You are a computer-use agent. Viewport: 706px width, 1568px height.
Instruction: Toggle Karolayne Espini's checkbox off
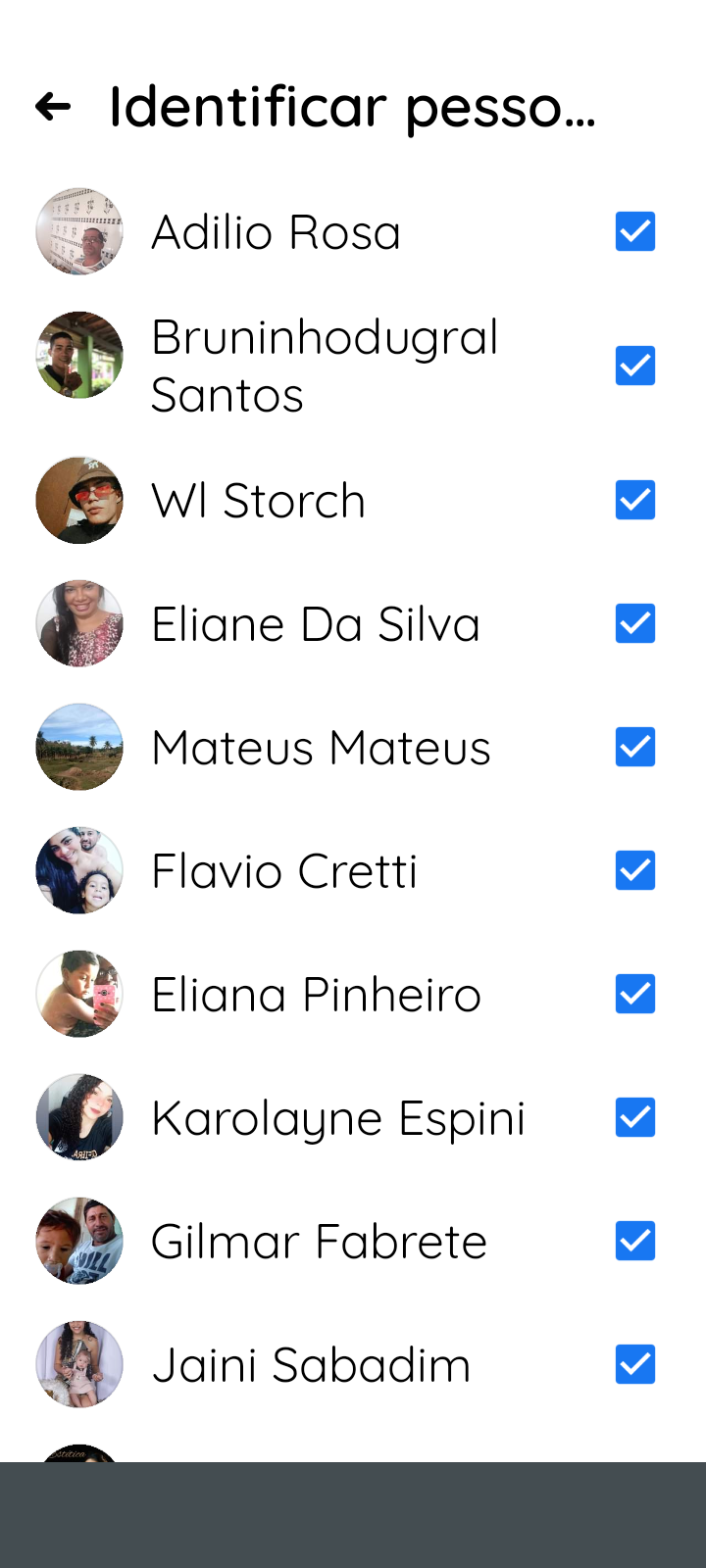[635, 1117]
